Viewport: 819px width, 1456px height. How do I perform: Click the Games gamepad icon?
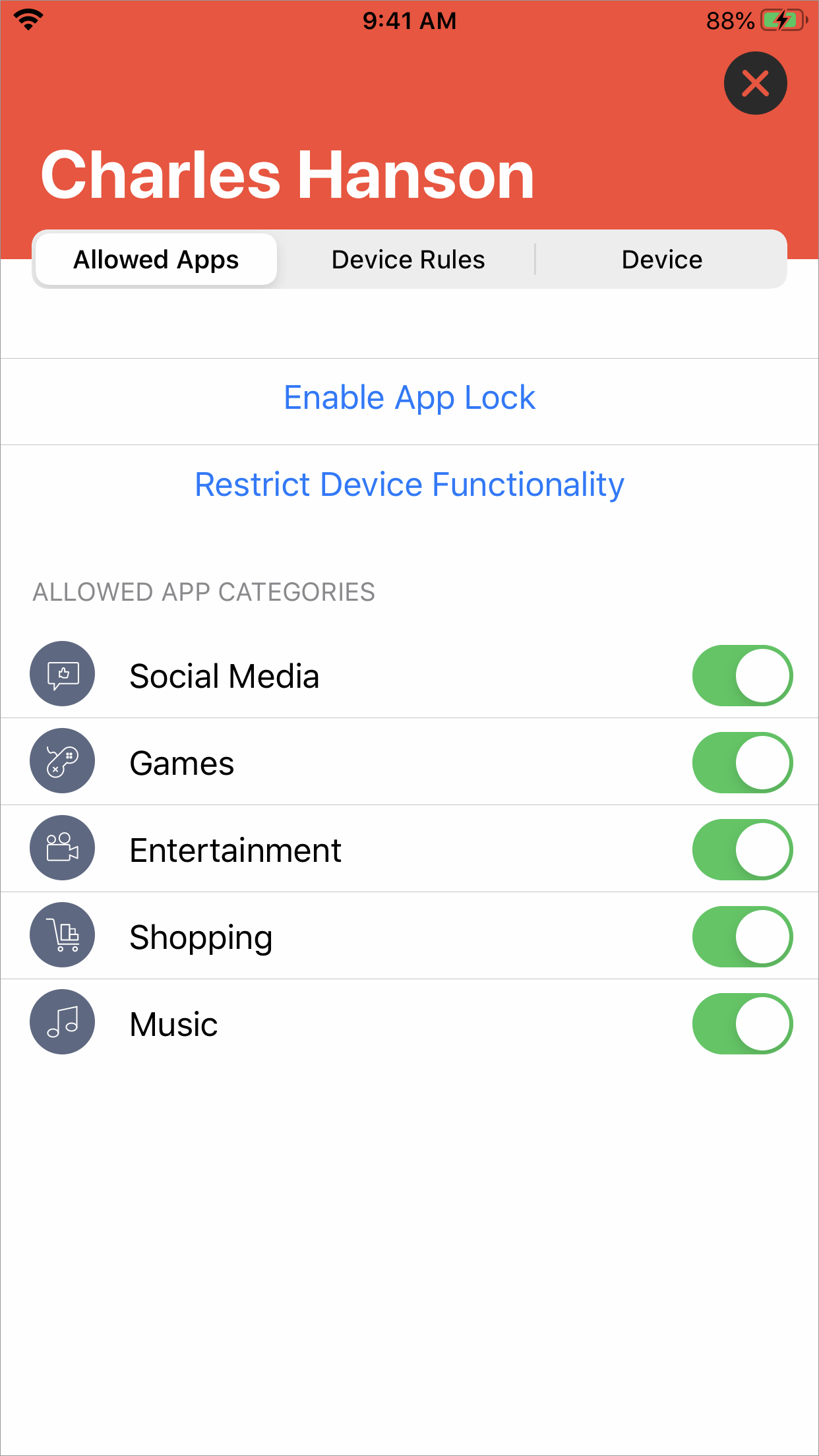click(62, 761)
